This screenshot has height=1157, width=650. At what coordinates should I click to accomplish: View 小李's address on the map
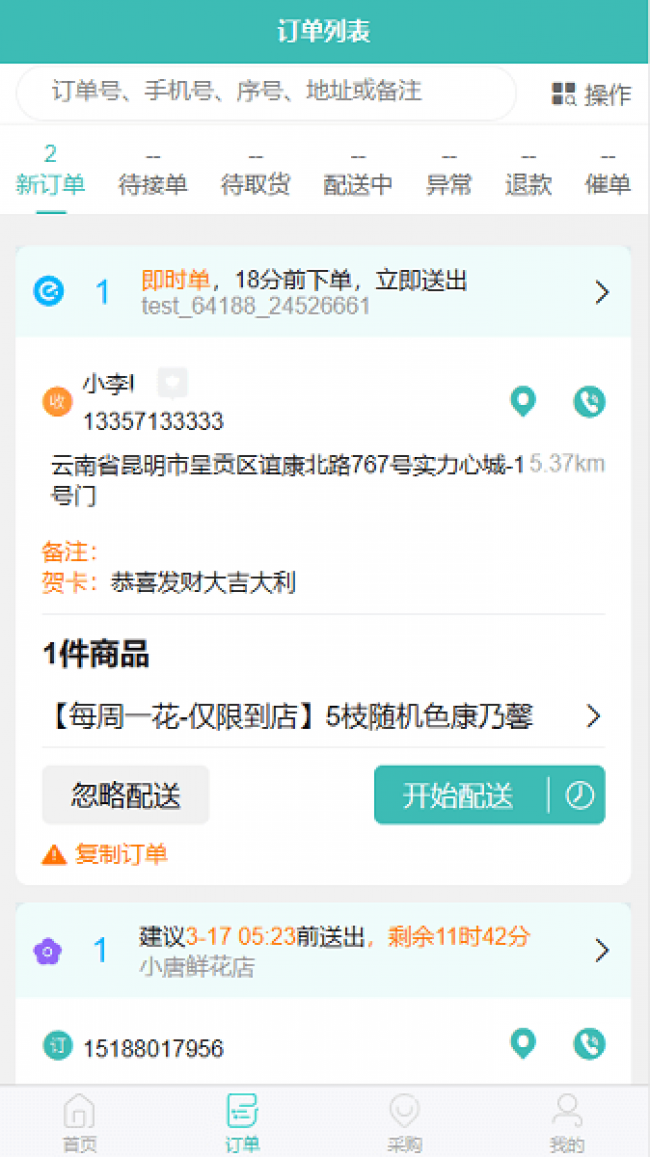click(x=523, y=402)
